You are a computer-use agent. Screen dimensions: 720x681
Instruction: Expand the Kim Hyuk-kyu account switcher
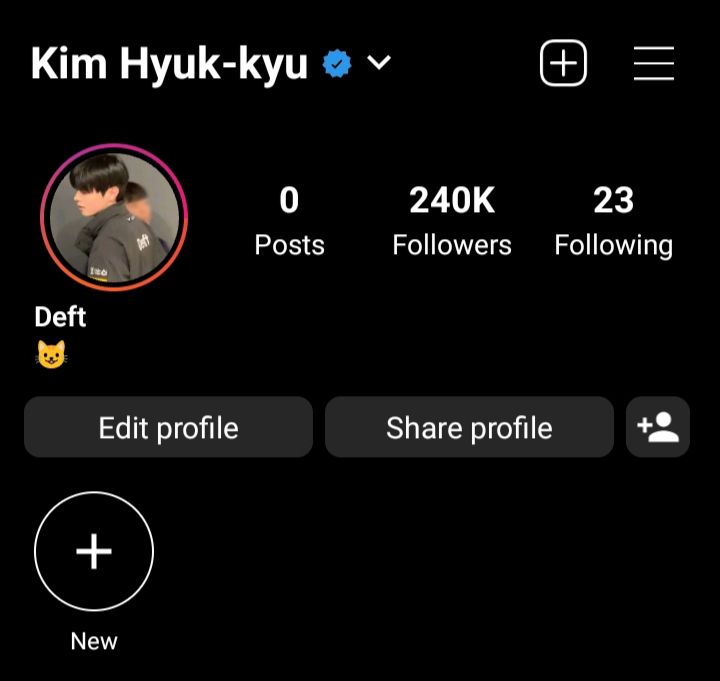tap(379, 64)
